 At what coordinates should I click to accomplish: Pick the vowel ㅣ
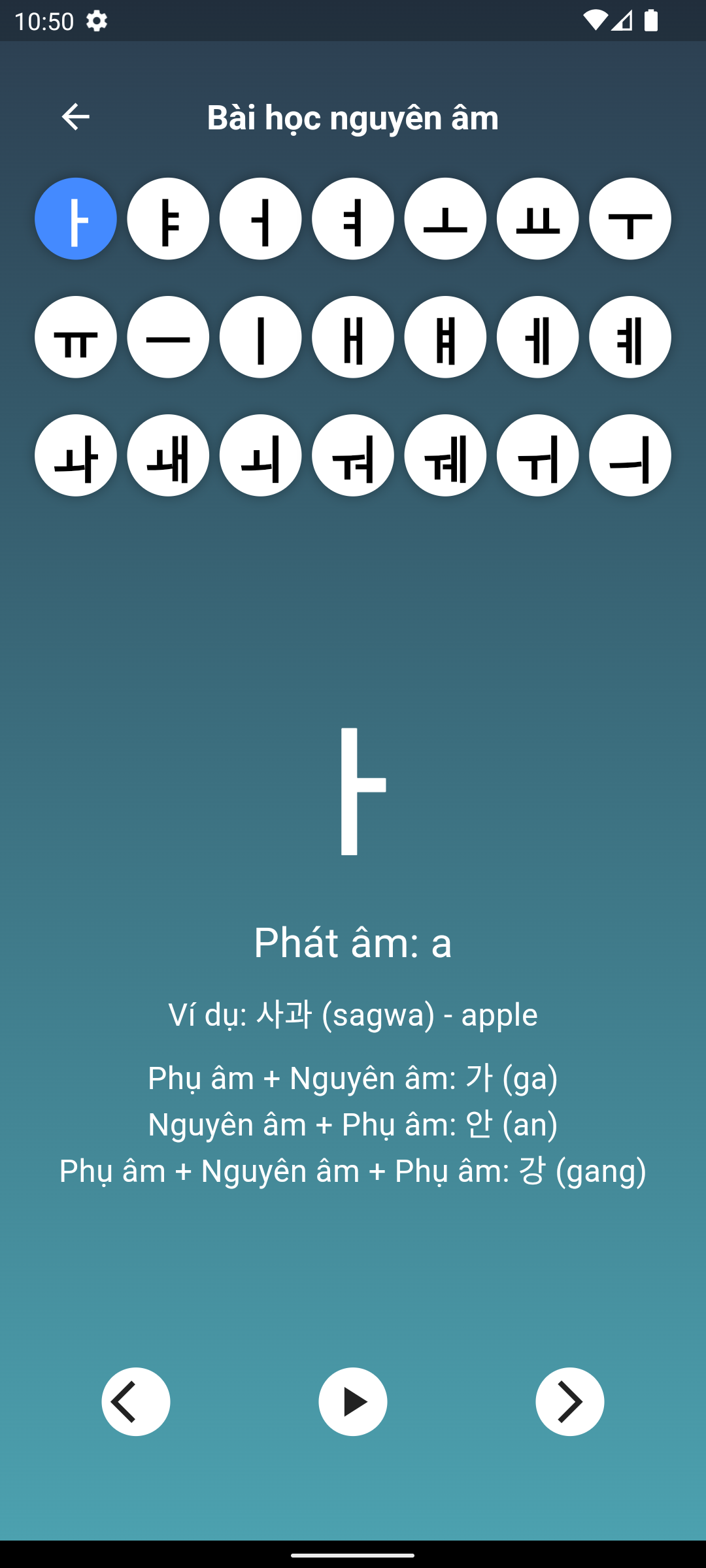point(261,337)
